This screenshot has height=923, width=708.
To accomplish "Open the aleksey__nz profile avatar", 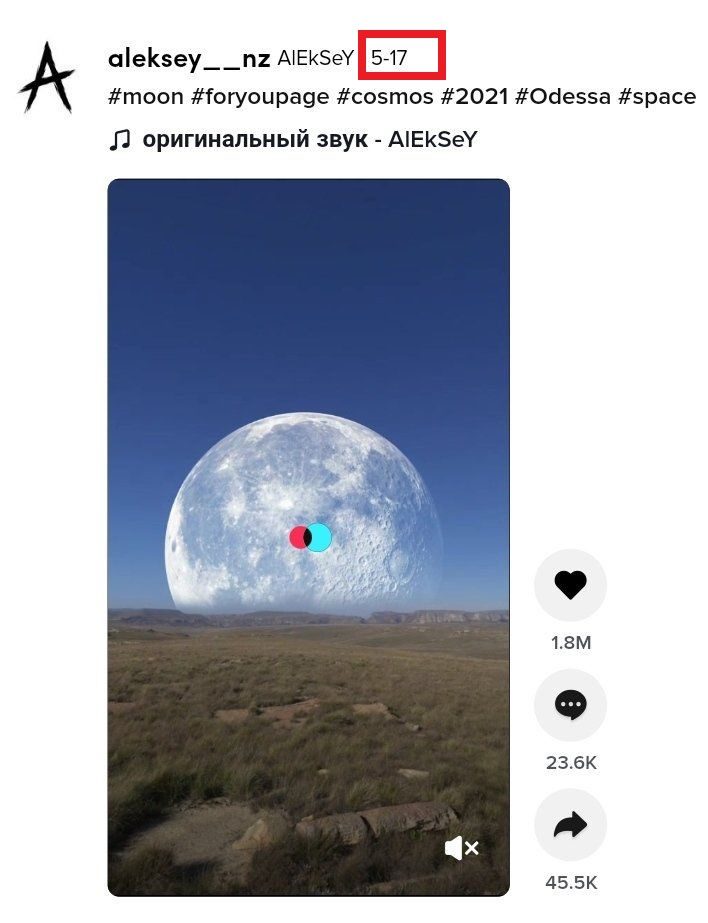I will pyautogui.click(x=47, y=77).
